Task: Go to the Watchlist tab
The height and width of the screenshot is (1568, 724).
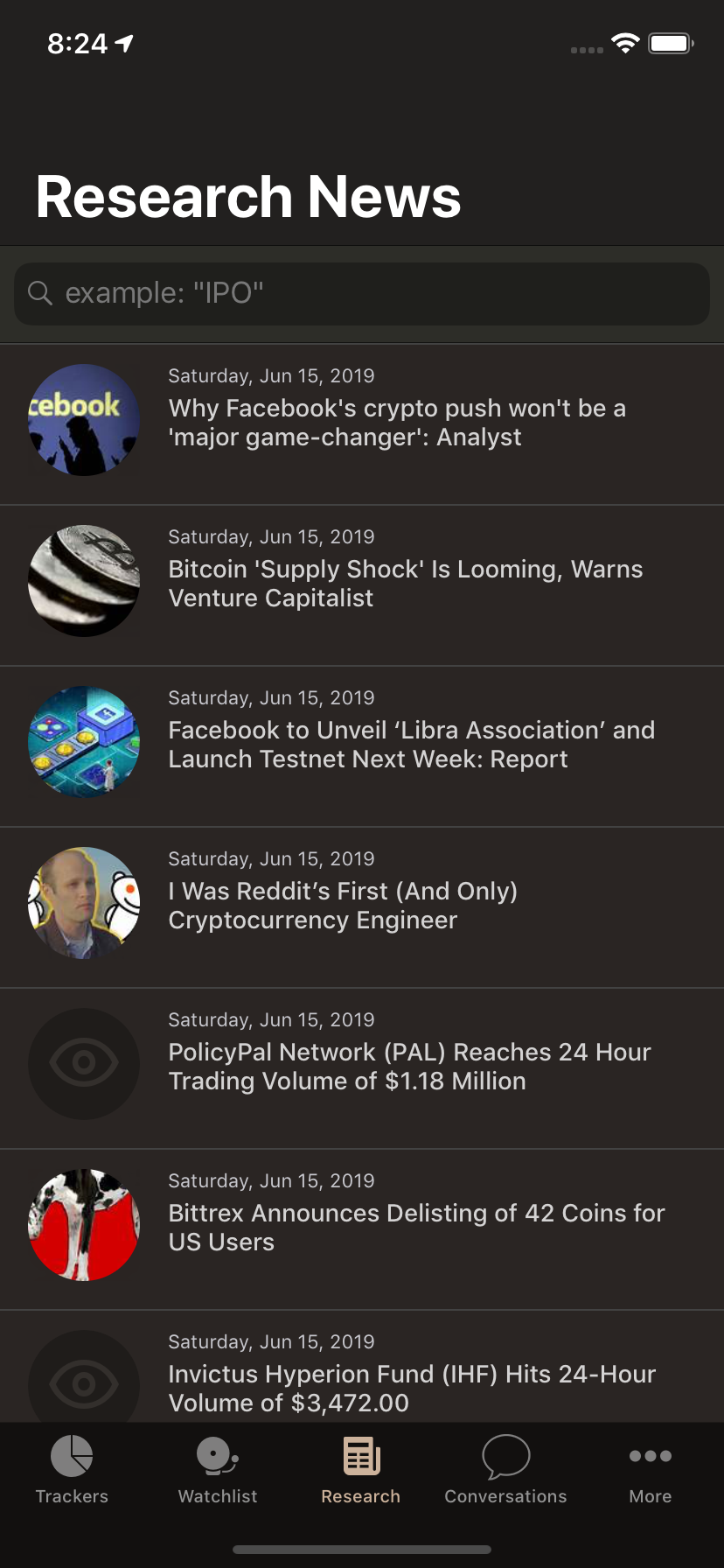Action: 218,1470
